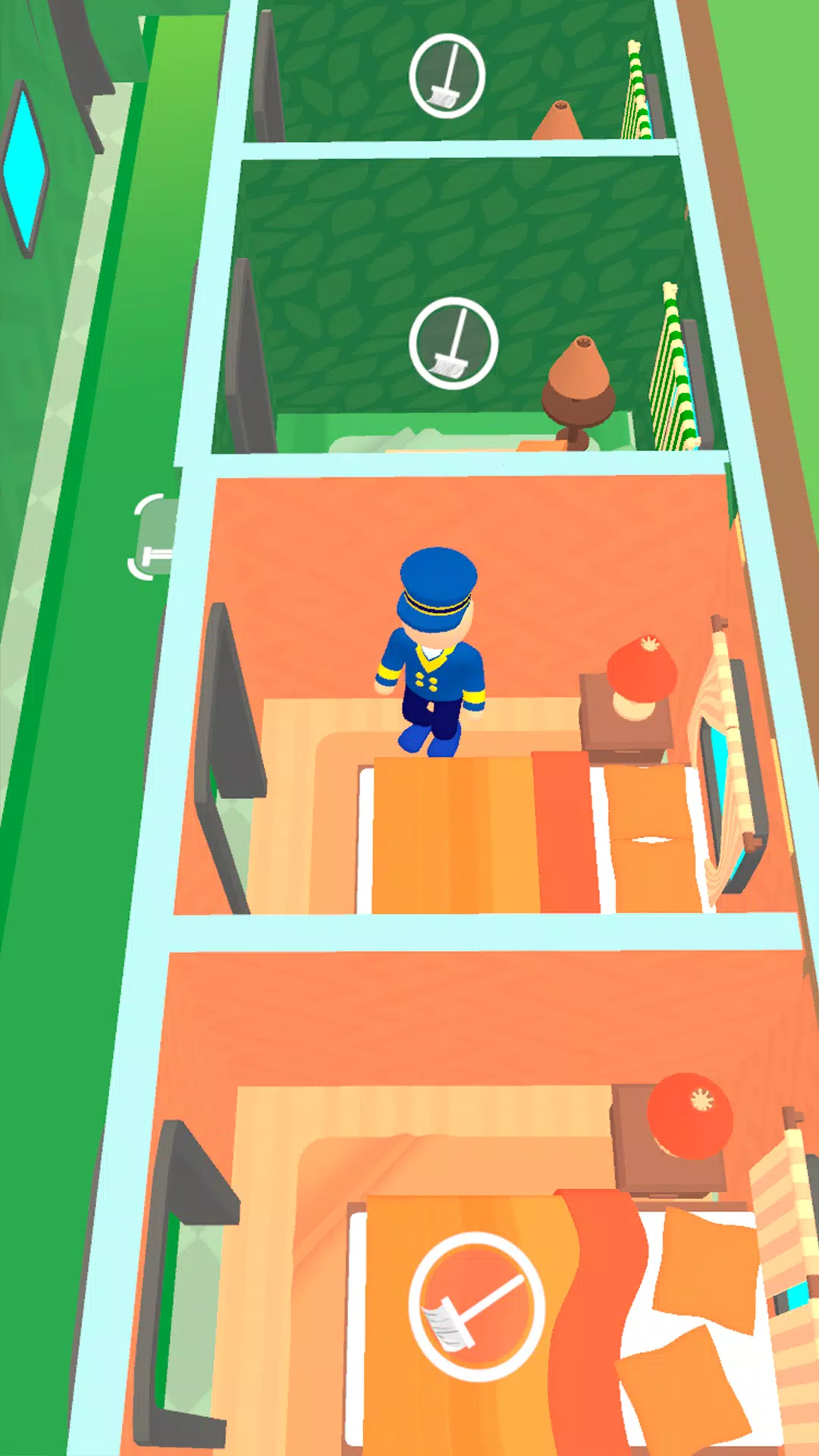Select the broom marker in the middle green room
Viewport: 819px width, 1456px height.
click(x=453, y=344)
